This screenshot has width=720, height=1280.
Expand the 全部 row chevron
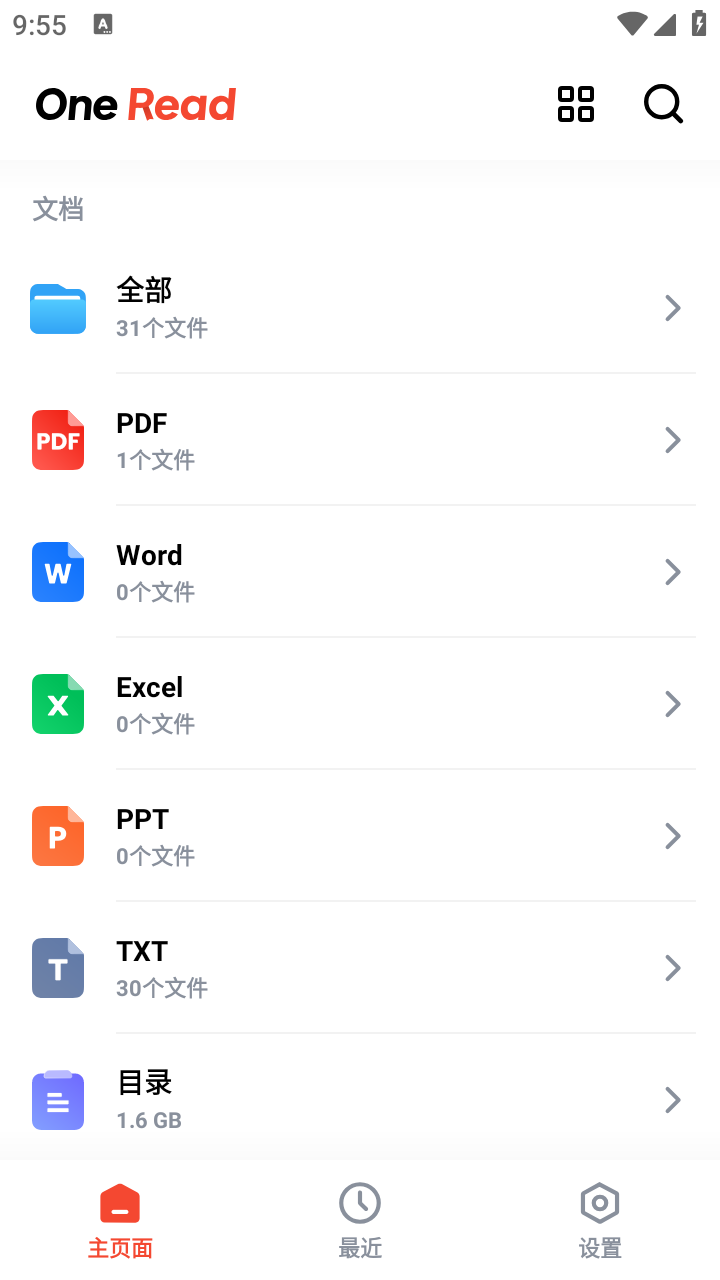click(672, 308)
